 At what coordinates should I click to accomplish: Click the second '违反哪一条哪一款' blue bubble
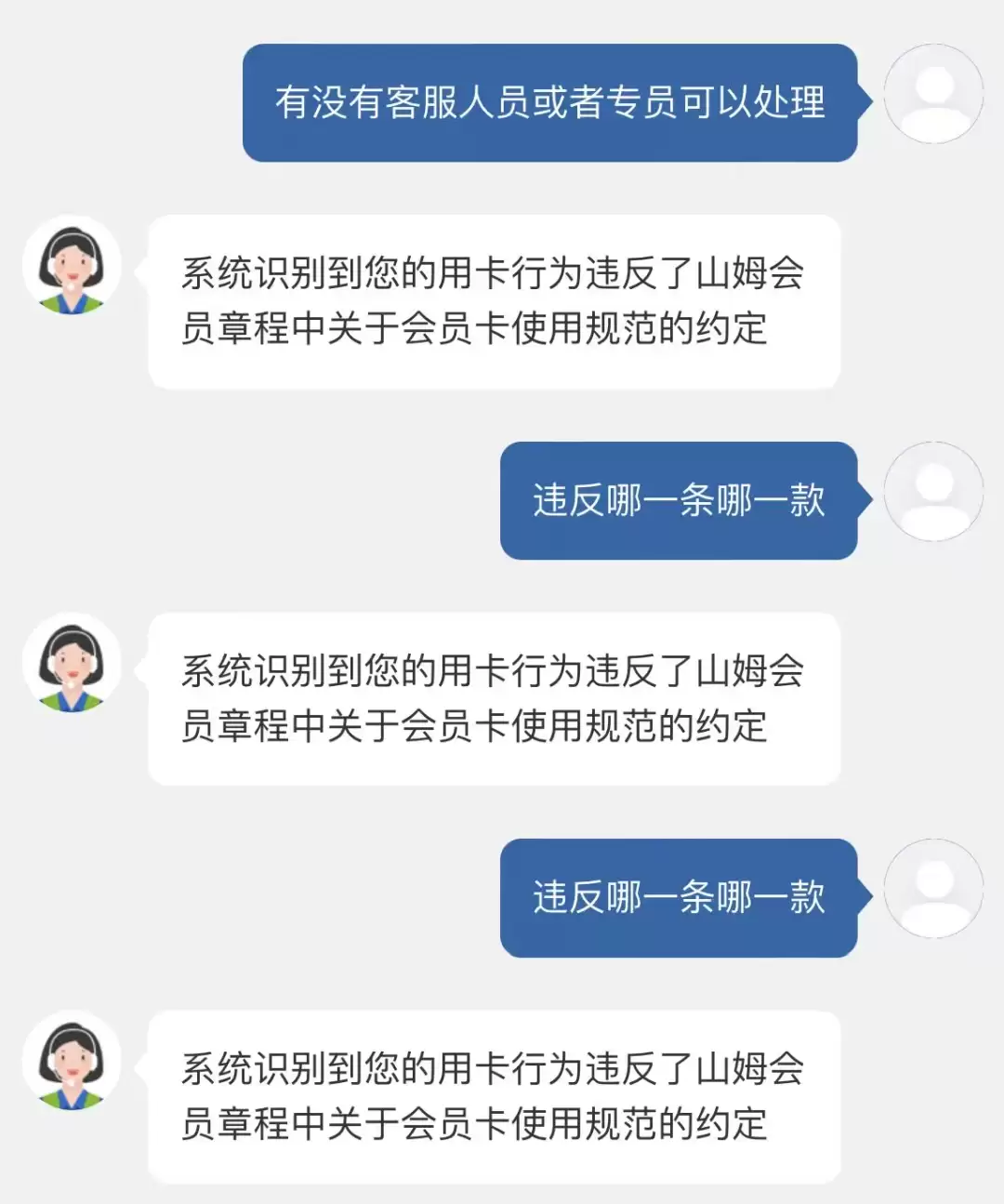tap(680, 894)
